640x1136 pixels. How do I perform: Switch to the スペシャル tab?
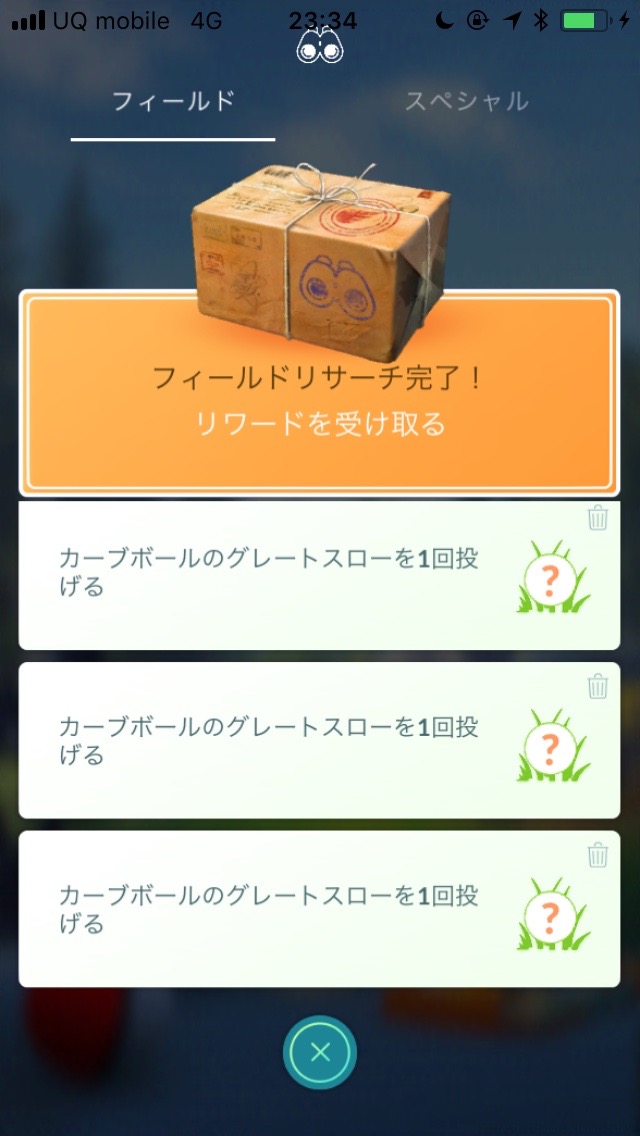tap(466, 101)
